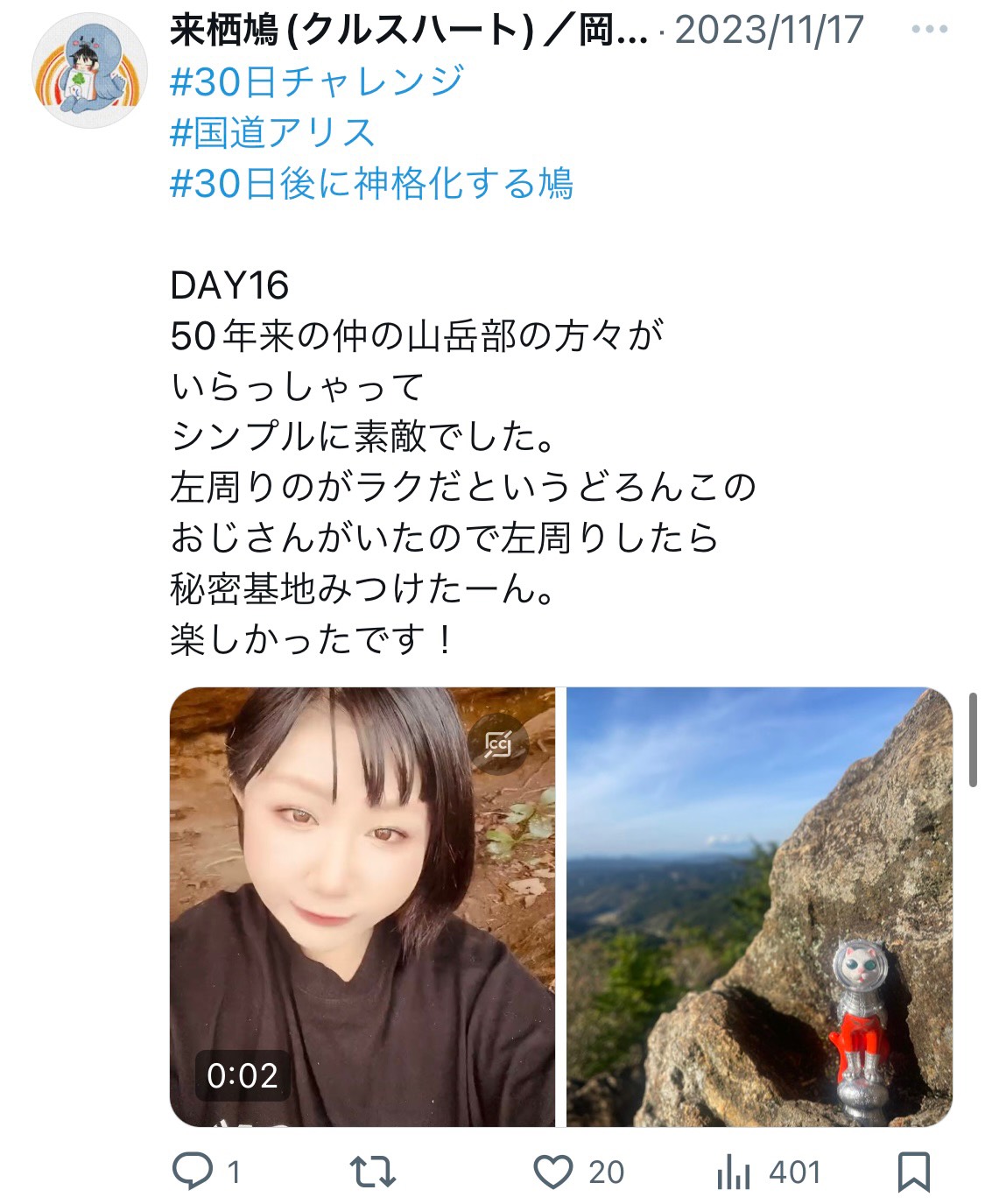
Task: View post analytics showing 401 views
Action: [x=734, y=1172]
